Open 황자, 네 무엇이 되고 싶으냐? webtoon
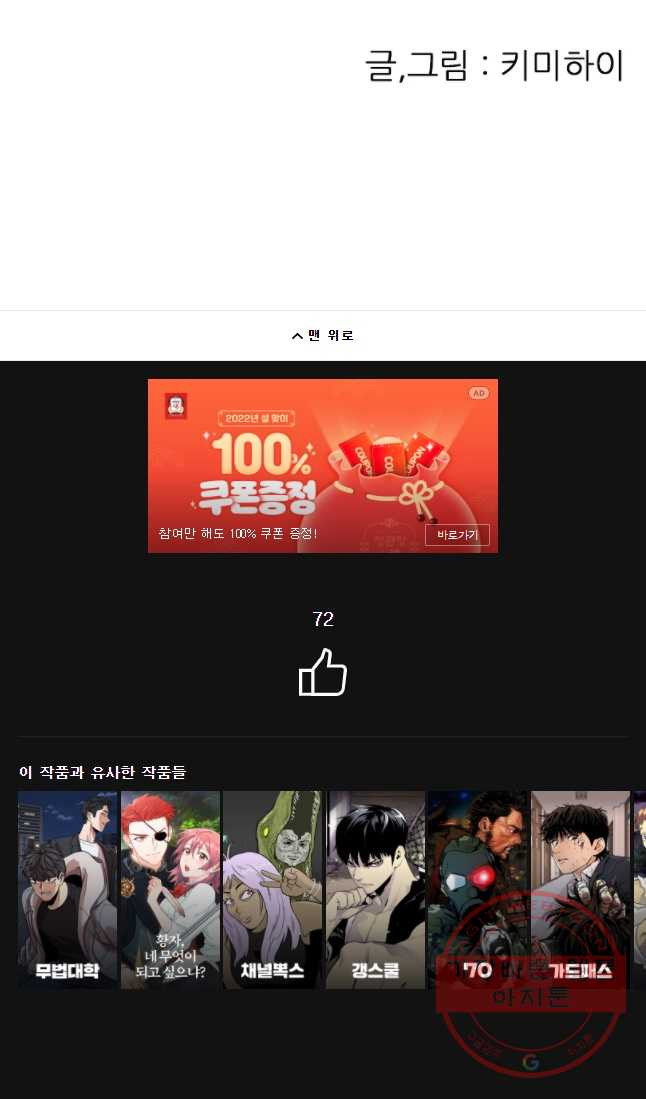This screenshot has height=1099, width=646. [x=170, y=890]
